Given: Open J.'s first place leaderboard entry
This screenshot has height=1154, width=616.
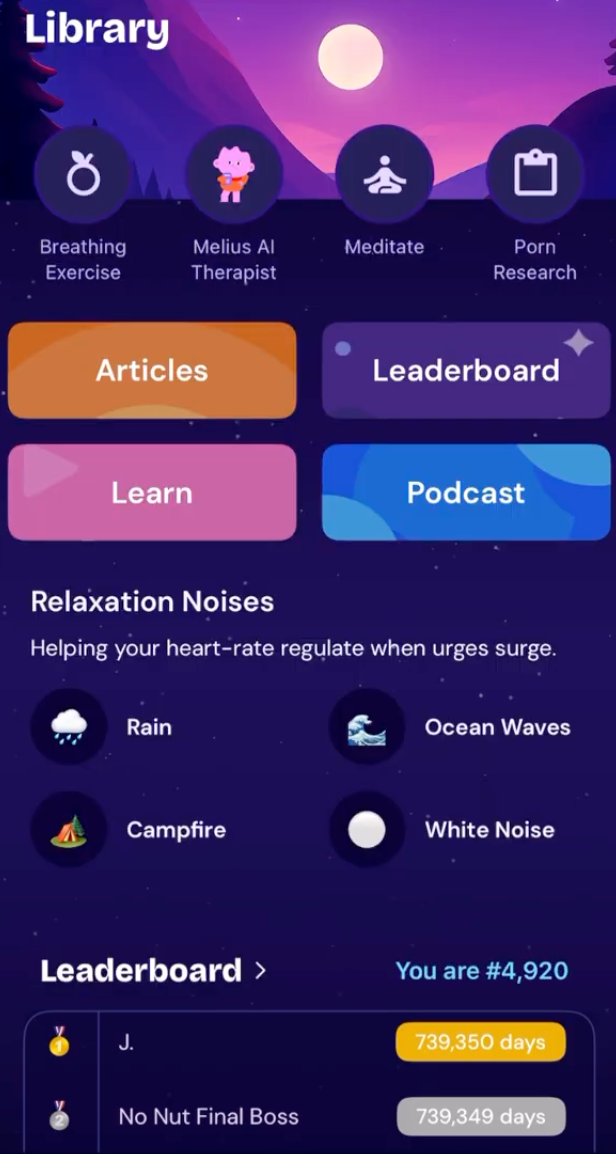Looking at the screenshot, I should pos(310,1042).
